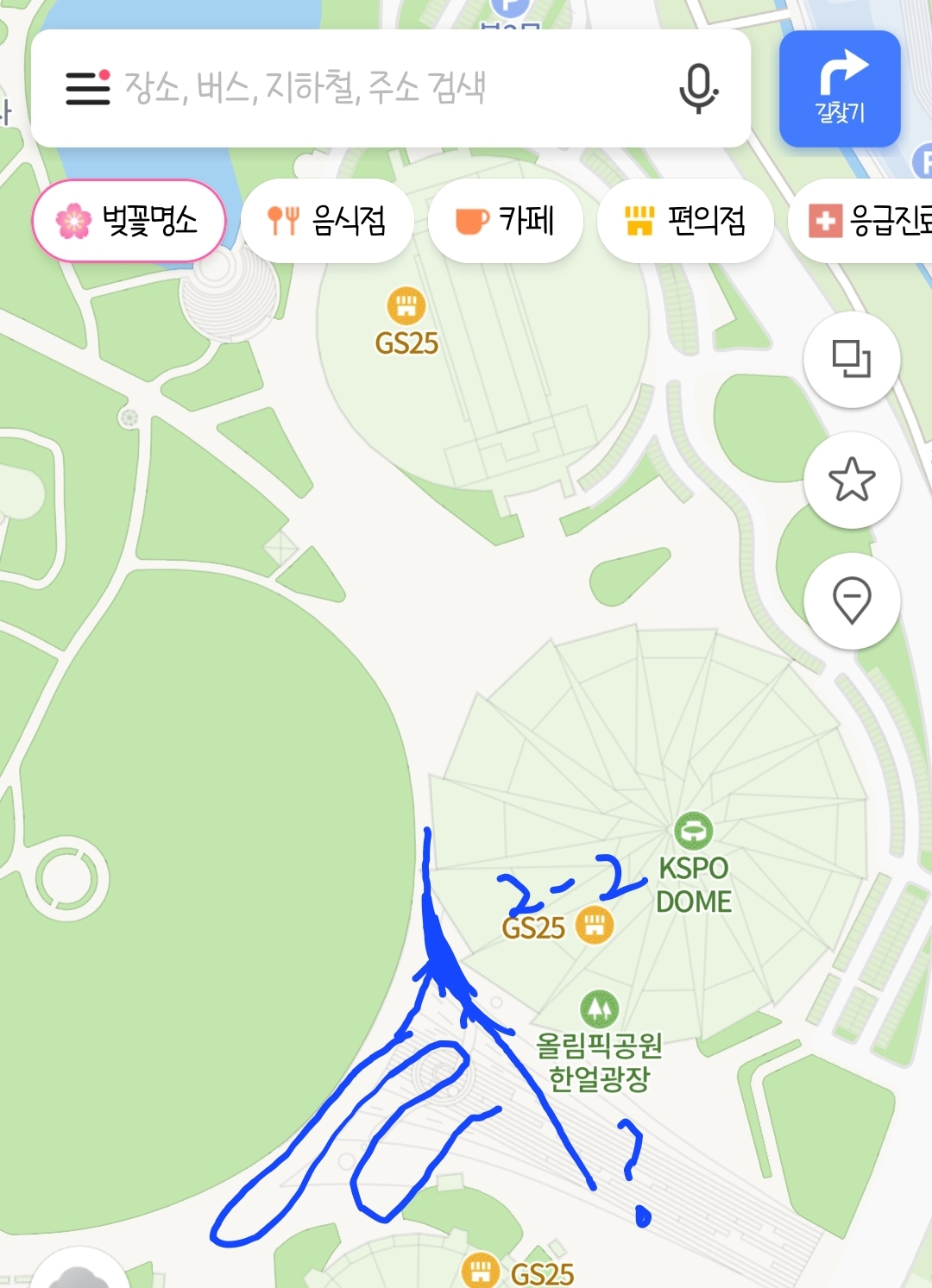Screen dimensions: 932x1288
Task: Open 길찾기 directions
Action: (x=840, y=89)
